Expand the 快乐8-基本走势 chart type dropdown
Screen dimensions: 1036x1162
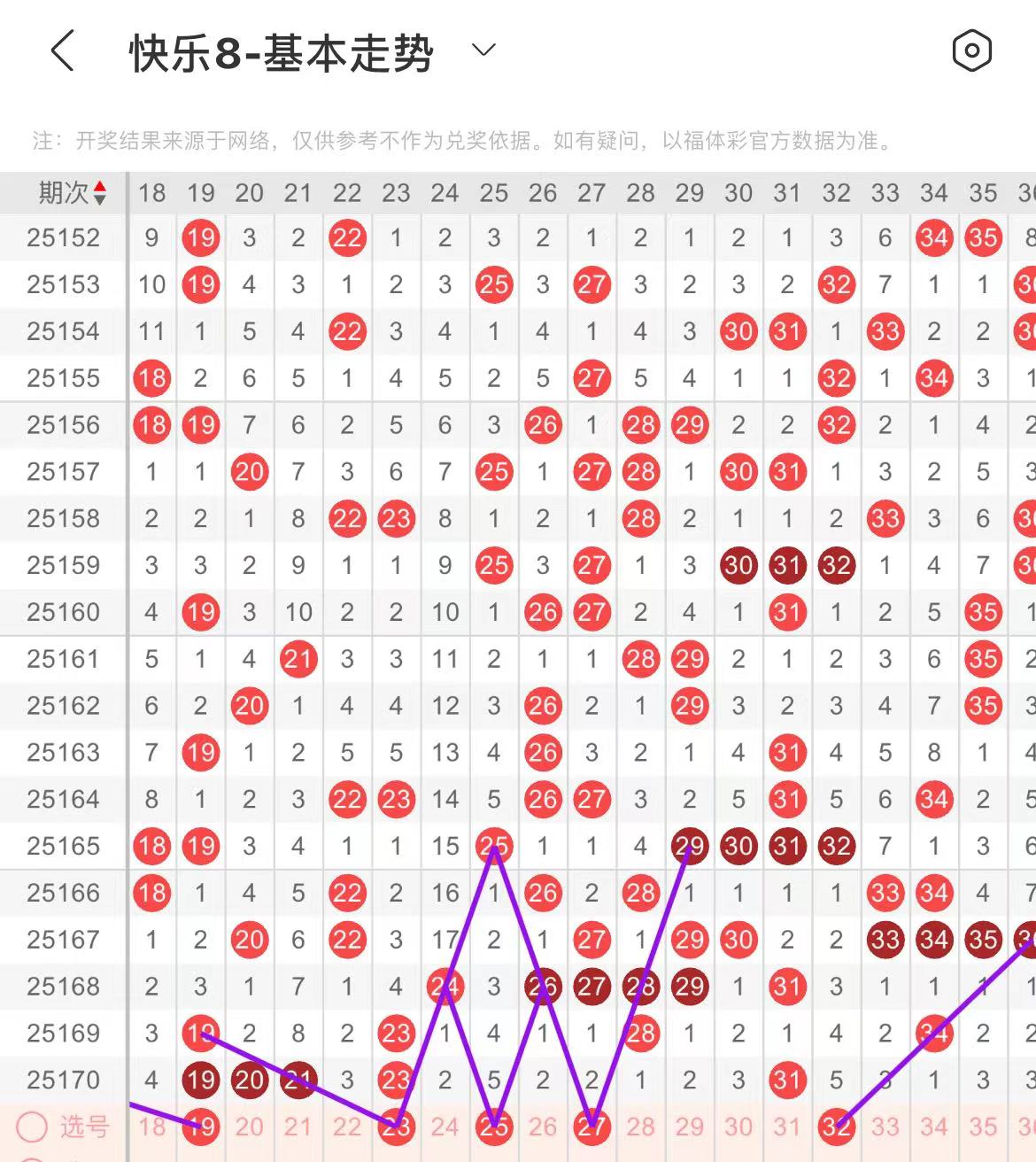[x=483, y=50]
